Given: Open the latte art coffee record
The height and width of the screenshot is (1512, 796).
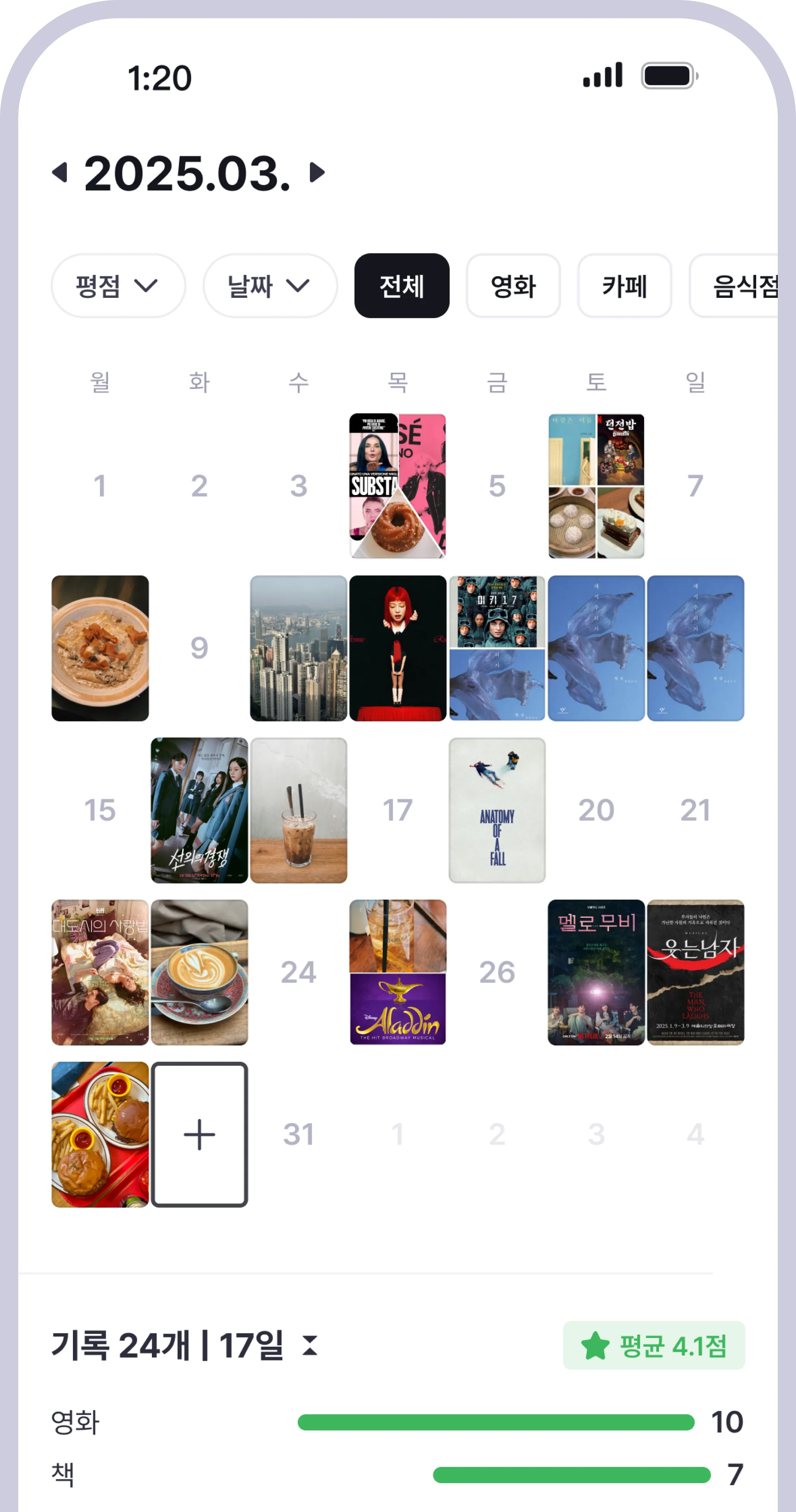Looking at the screenshot, I should pyautogui.click(x=199, y=972).
